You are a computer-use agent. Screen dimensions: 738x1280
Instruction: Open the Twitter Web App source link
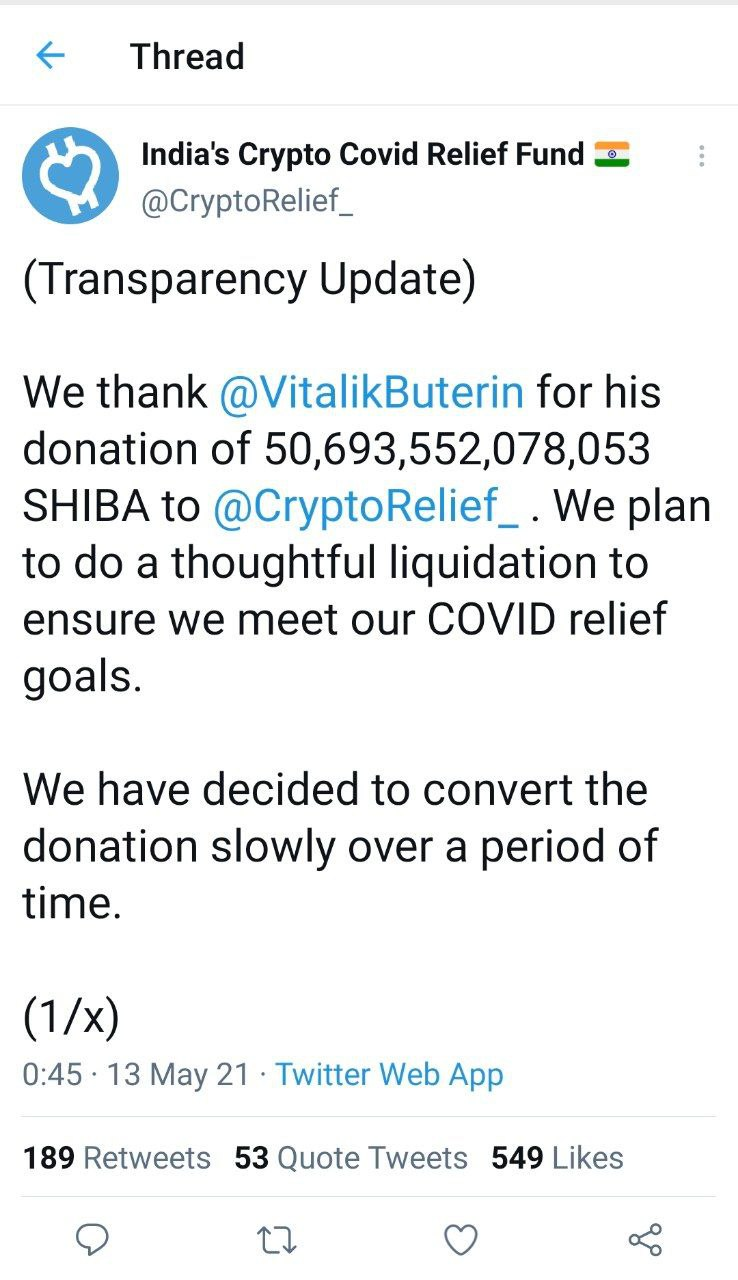click(x=389, y=1075)
